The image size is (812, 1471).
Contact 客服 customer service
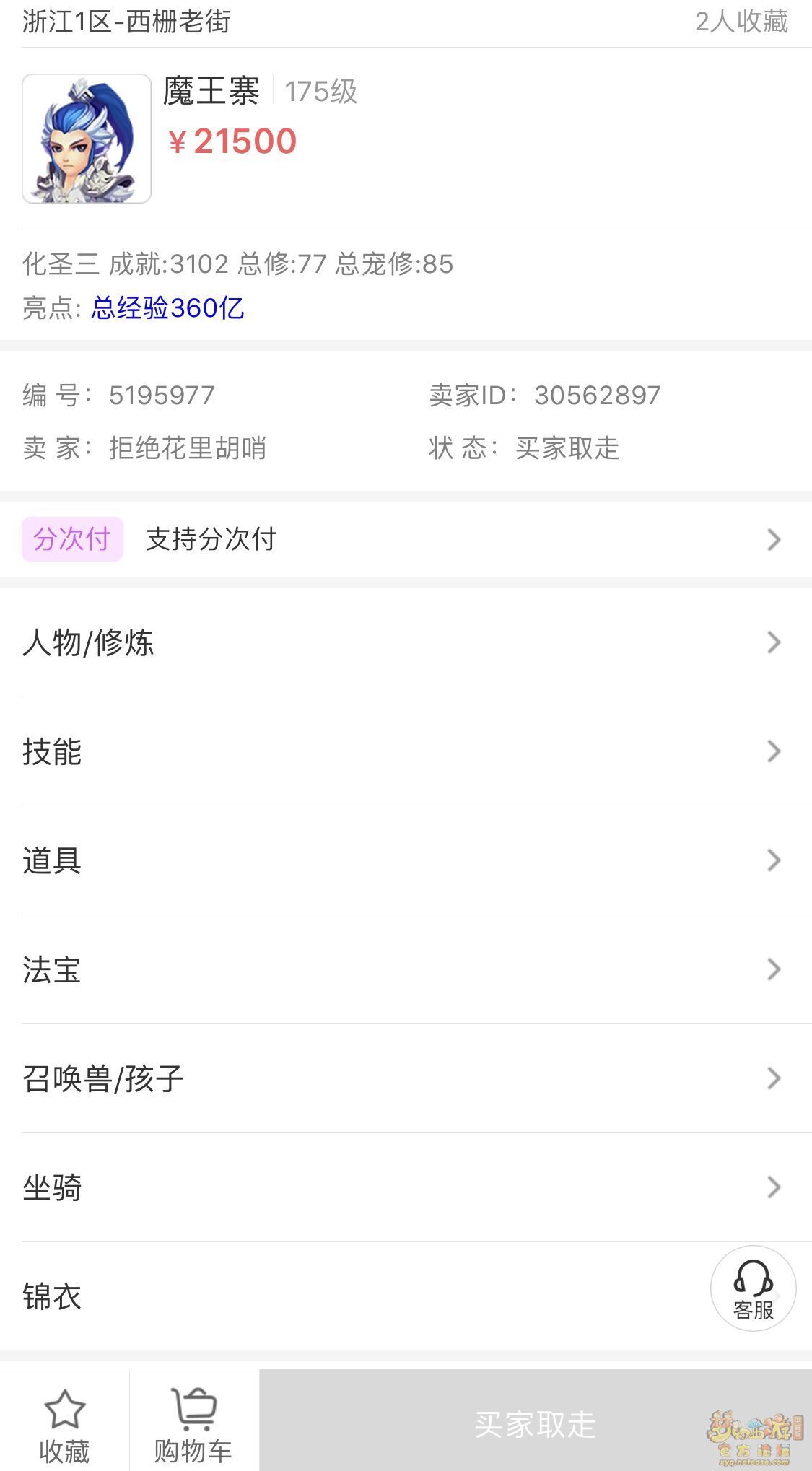pyautogui.click(x=753, y=1288)
